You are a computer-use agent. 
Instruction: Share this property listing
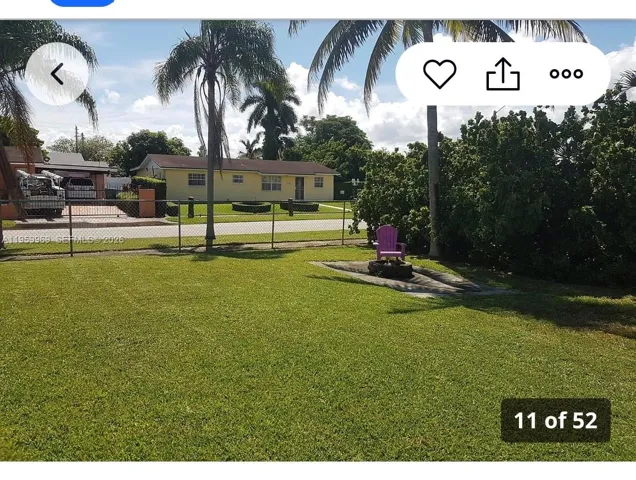[x=503, y=74]
